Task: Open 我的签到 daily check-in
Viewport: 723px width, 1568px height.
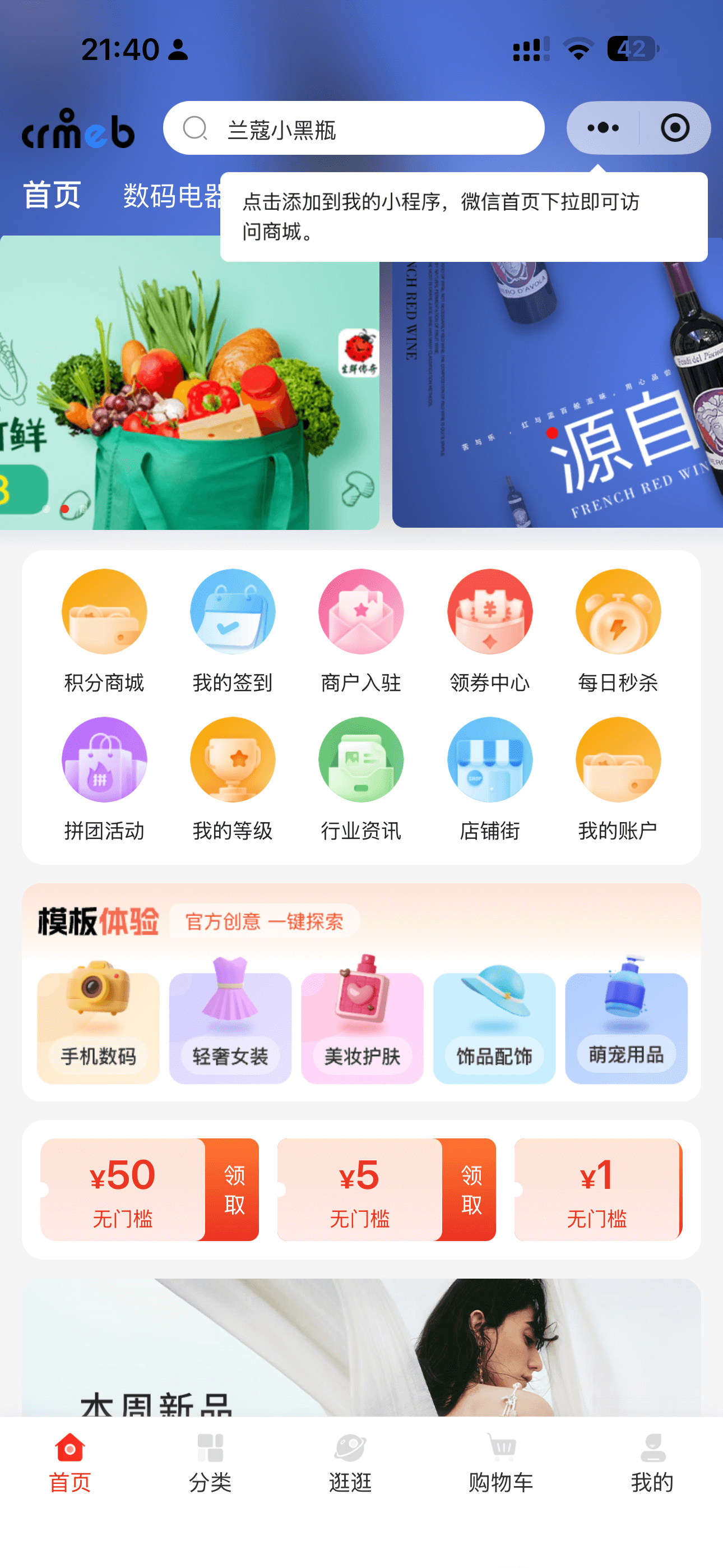Action: [x=233, y=630]
